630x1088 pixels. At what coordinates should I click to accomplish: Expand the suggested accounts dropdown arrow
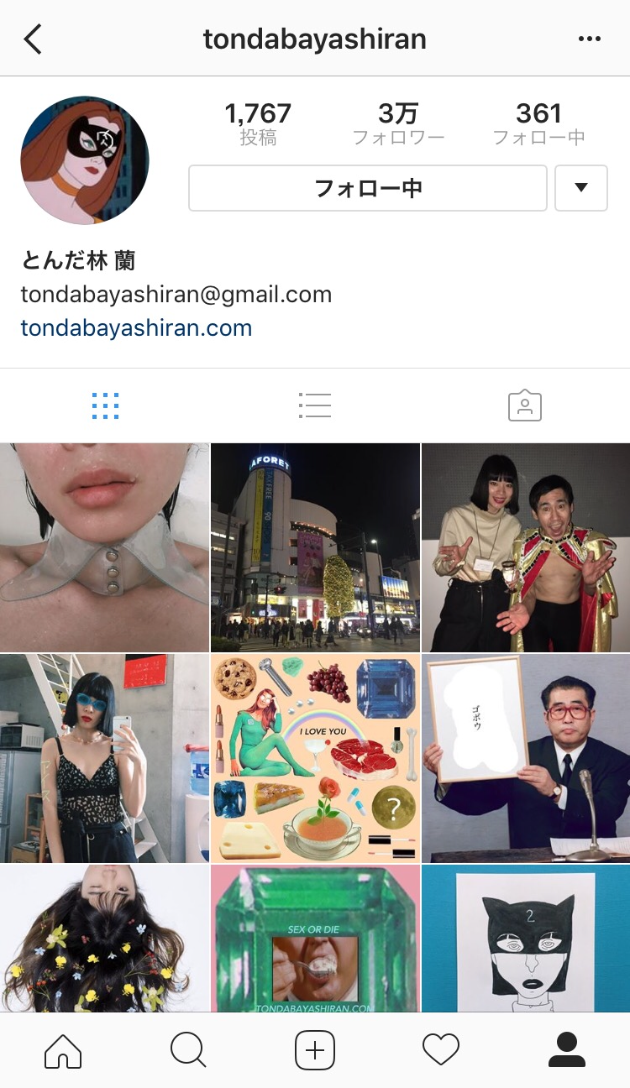click(x=580, y=188)
